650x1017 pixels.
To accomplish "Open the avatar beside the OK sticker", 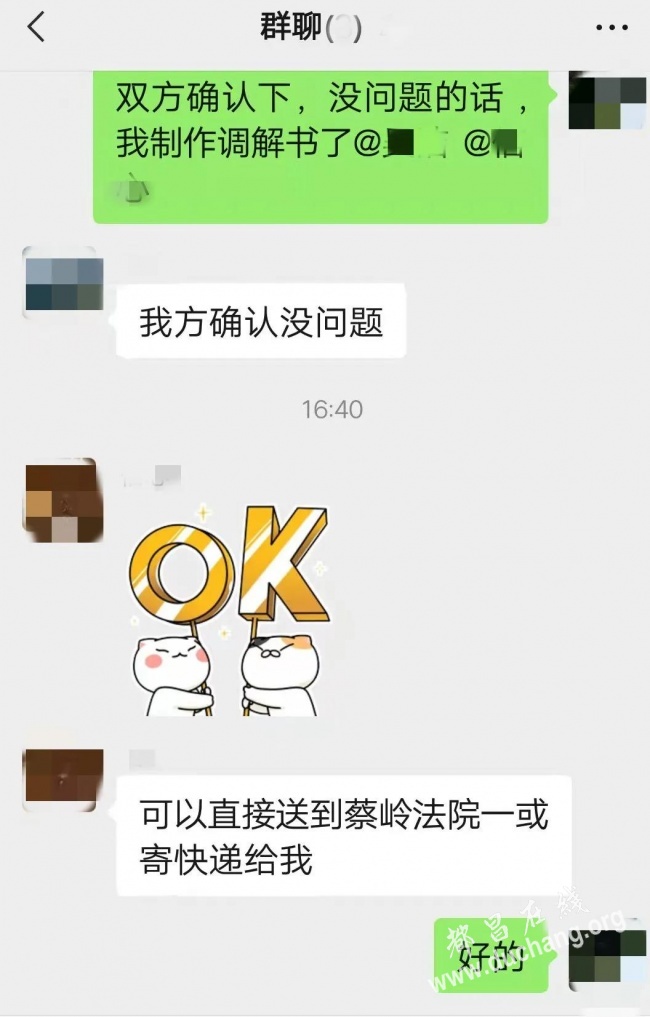I will 60,500.
